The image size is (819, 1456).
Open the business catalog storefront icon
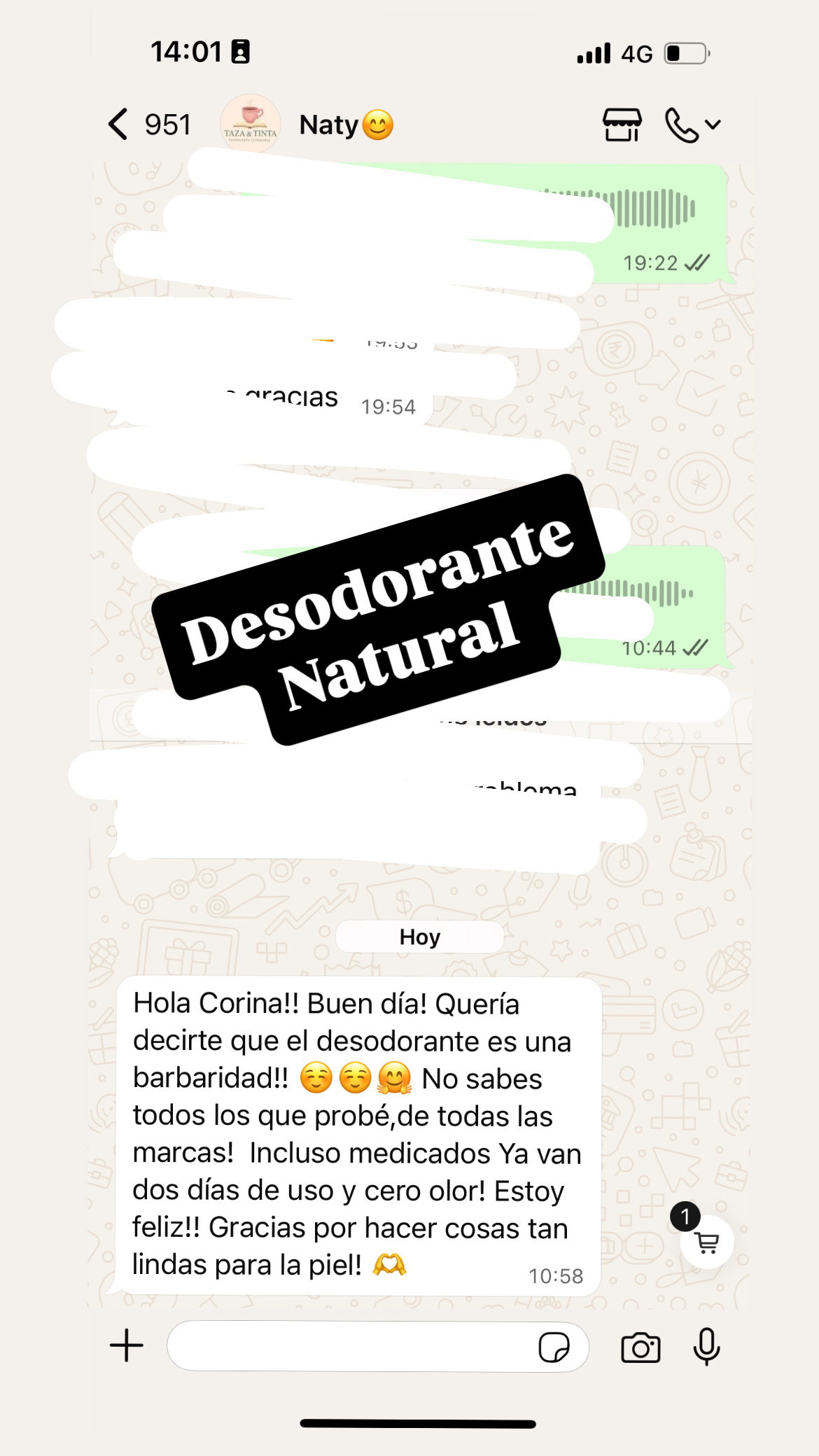(x=622, y=125)
